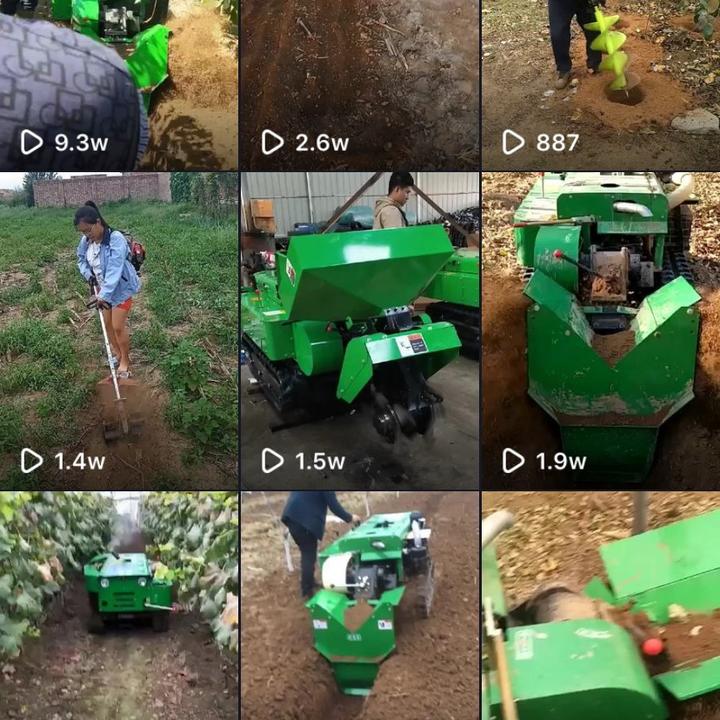
Task: Play the 1.9w trenching machine video
Action: pos(600,330)
